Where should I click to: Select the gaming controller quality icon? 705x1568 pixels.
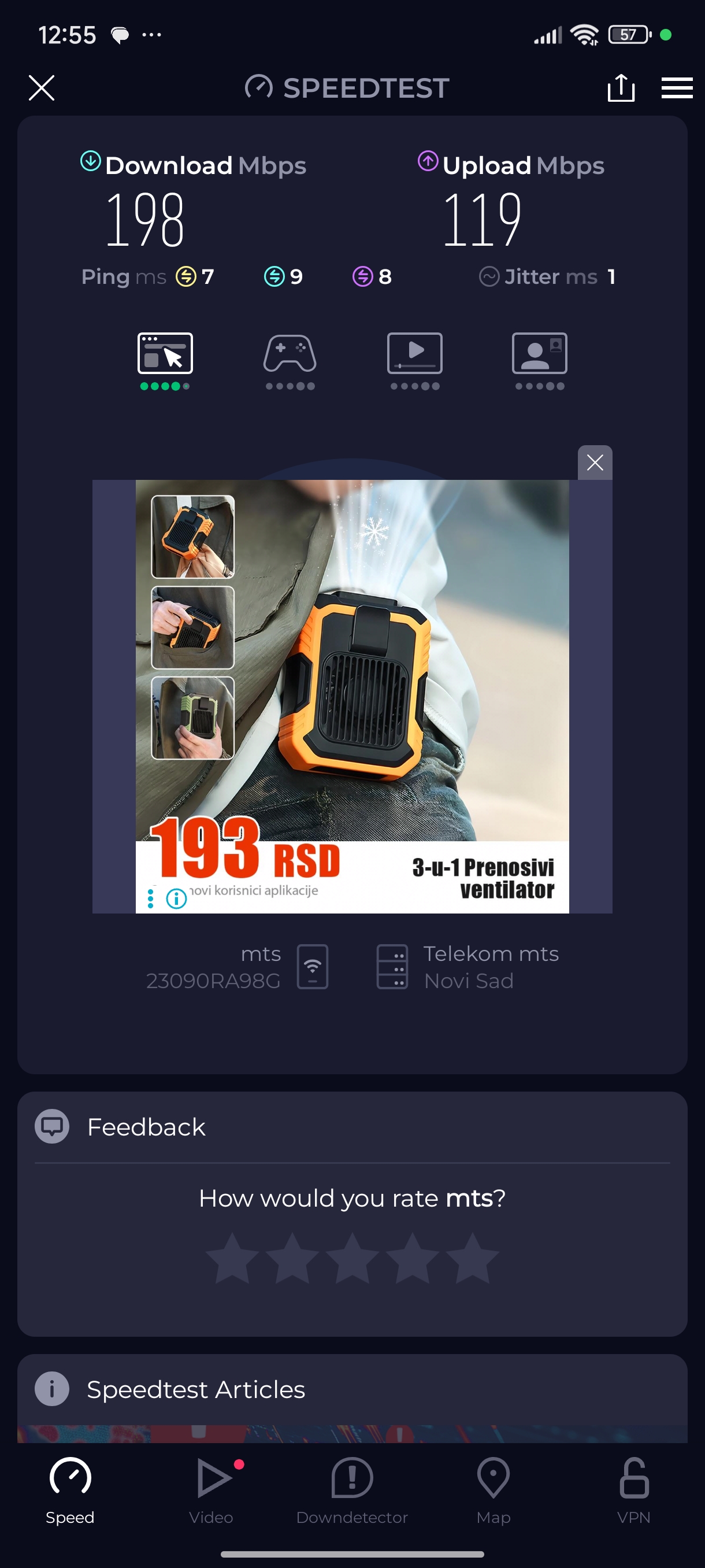coord(290,354)
